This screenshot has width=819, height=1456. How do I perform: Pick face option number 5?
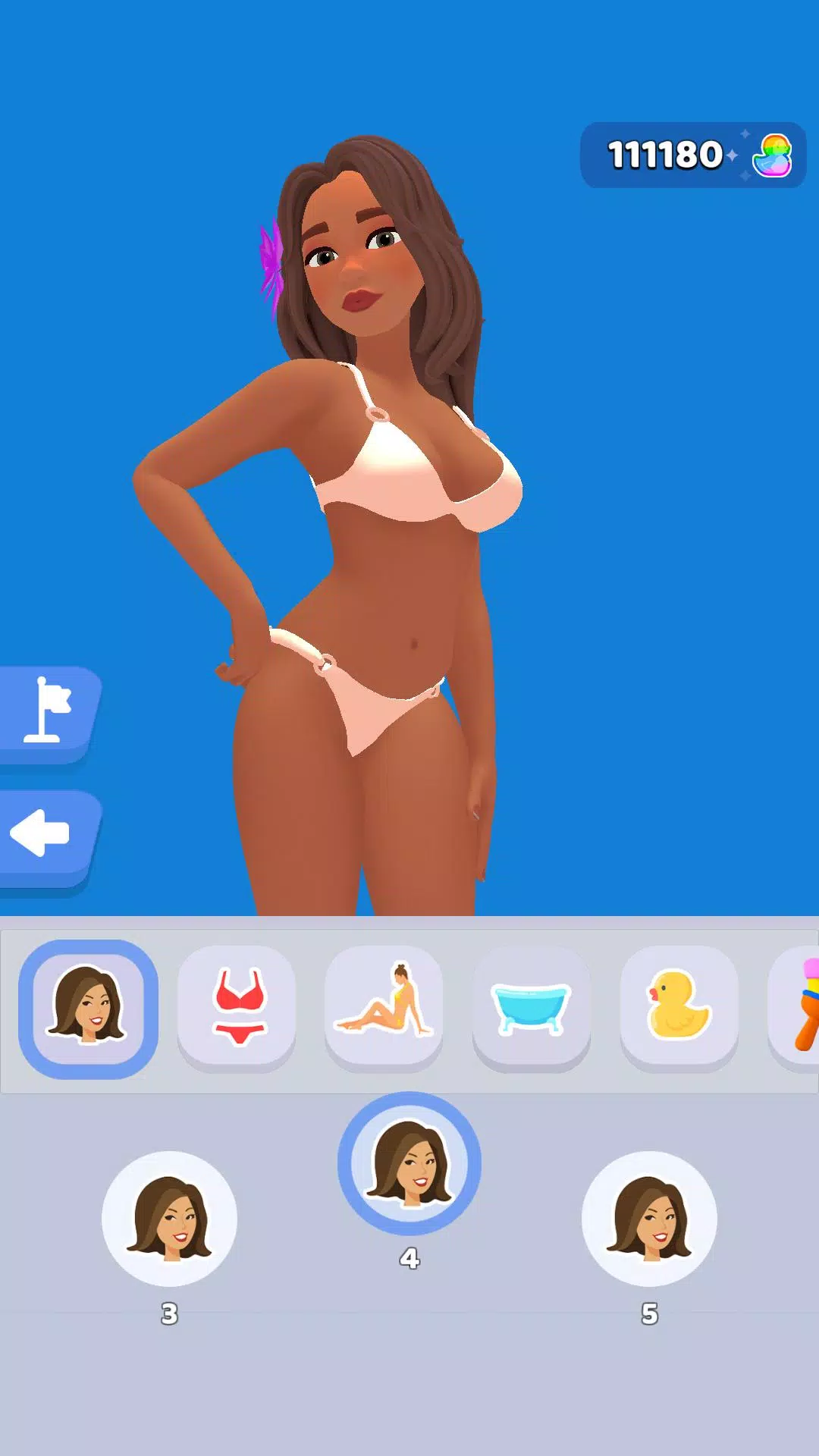coord(649,1219)
